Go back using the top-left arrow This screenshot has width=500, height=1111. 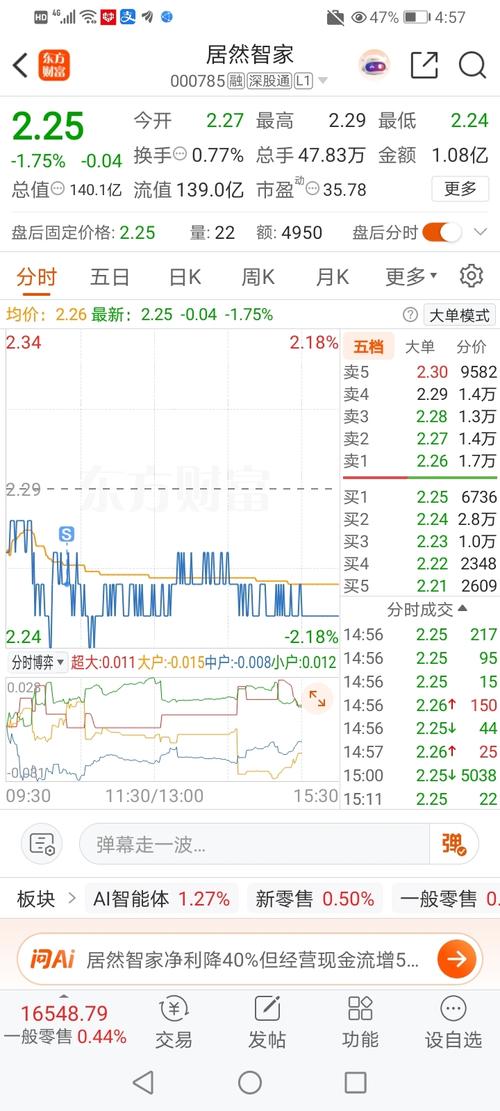point(20,65)
